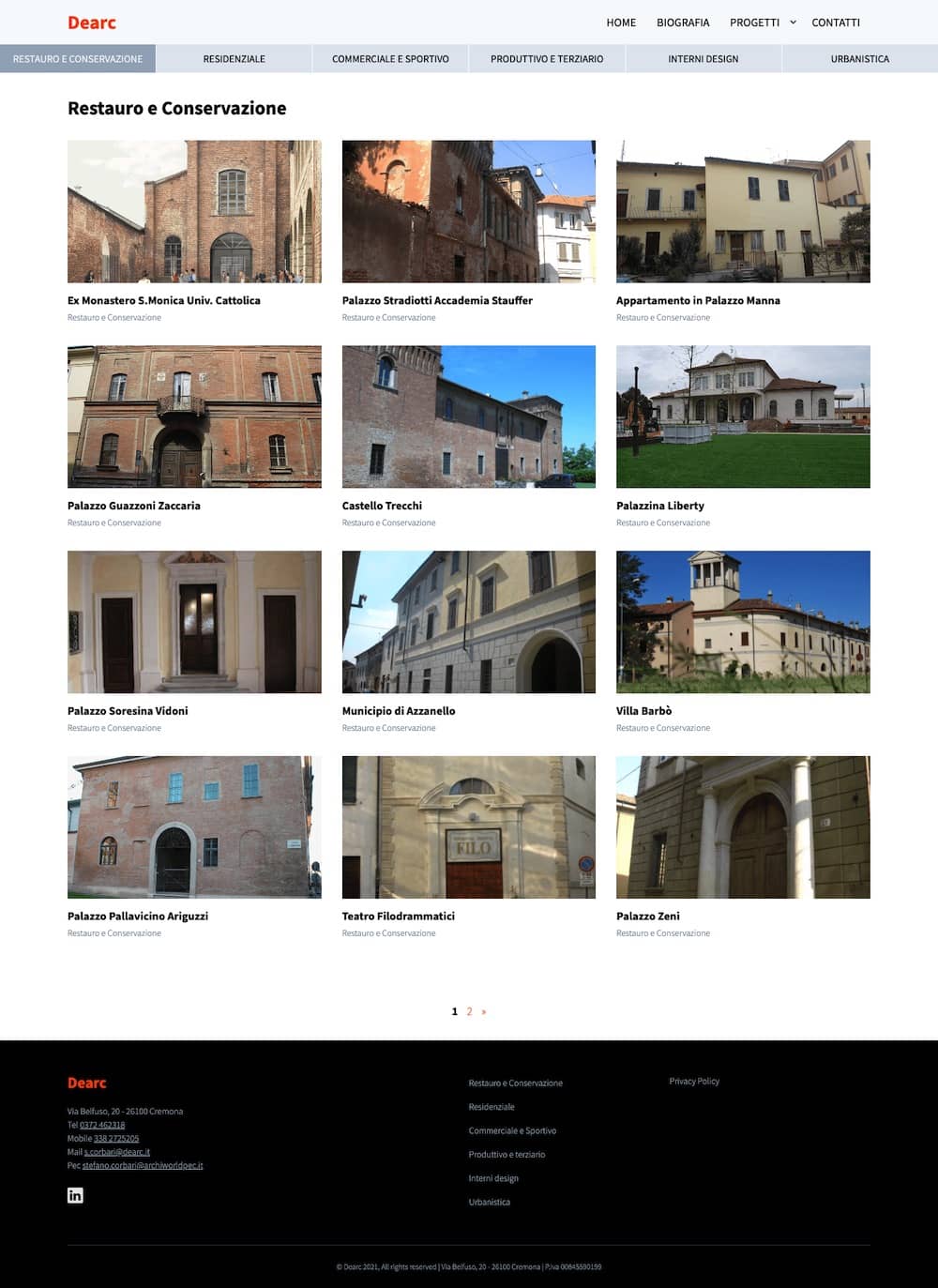View Teatro Filodrammatici project
The image size is (938, 1288).
[x=468, y=827]
